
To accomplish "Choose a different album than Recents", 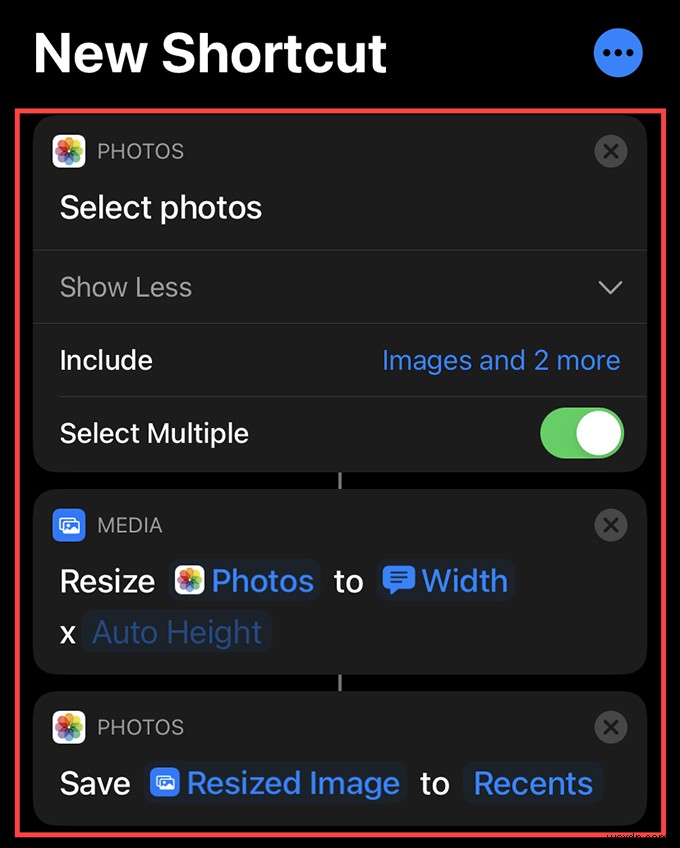I will (x=533, y=783).
